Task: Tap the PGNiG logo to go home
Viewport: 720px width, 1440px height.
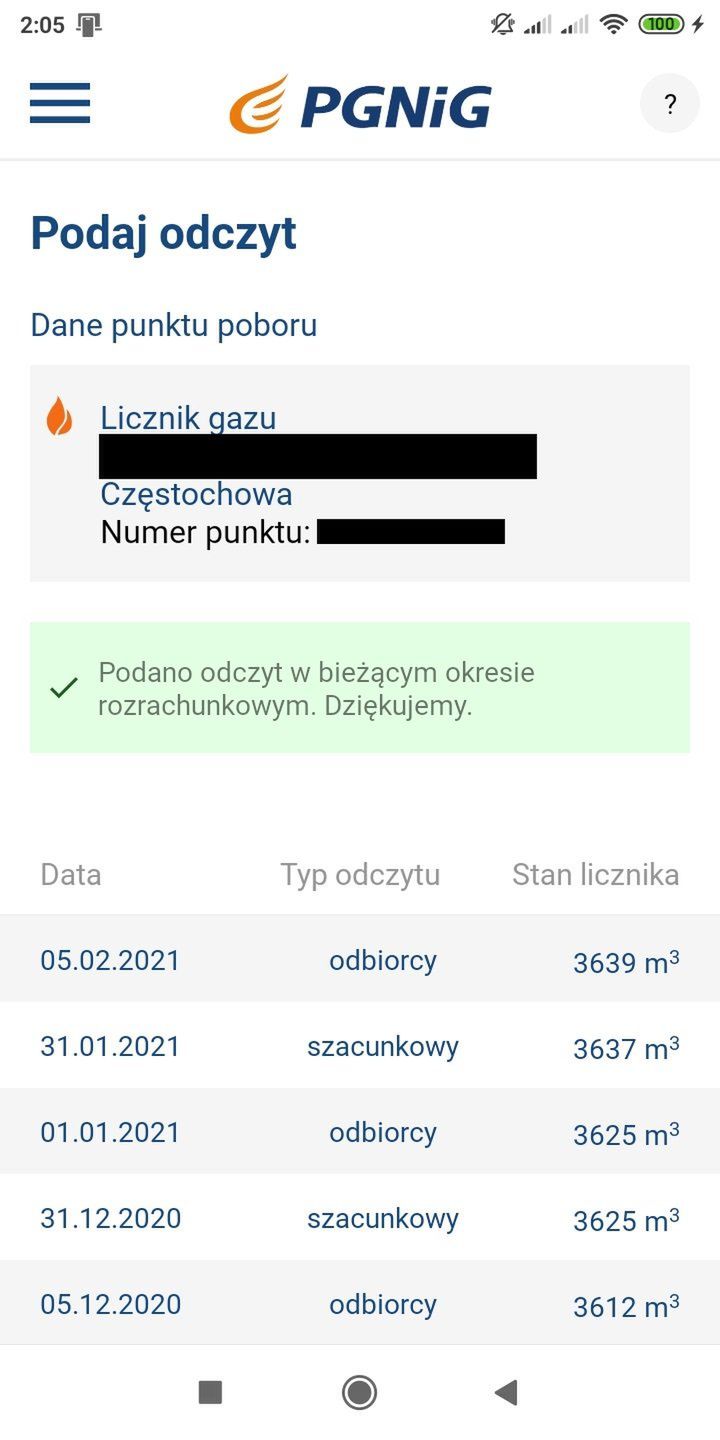Action: [x=360, y=105]
